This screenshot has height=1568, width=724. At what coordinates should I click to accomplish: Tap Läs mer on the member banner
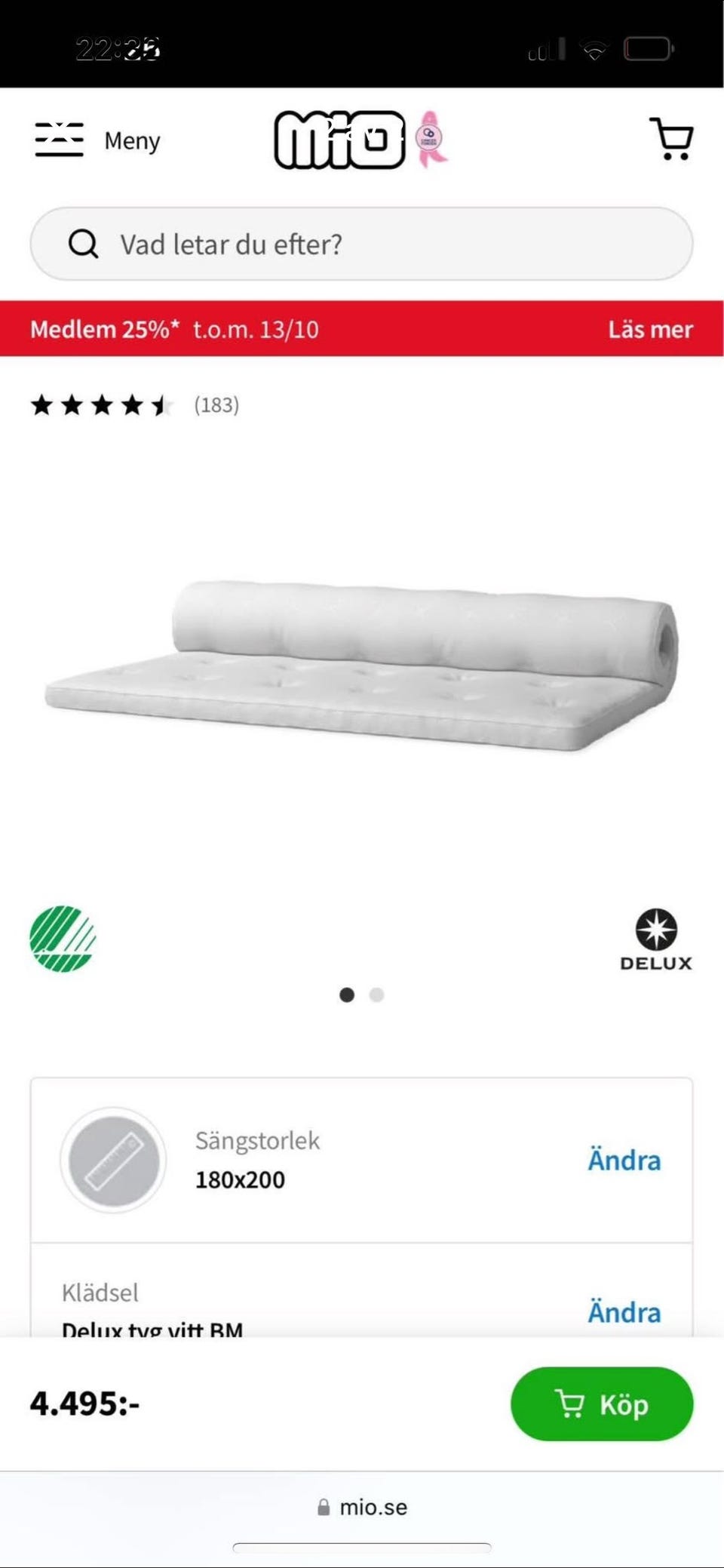650,329
